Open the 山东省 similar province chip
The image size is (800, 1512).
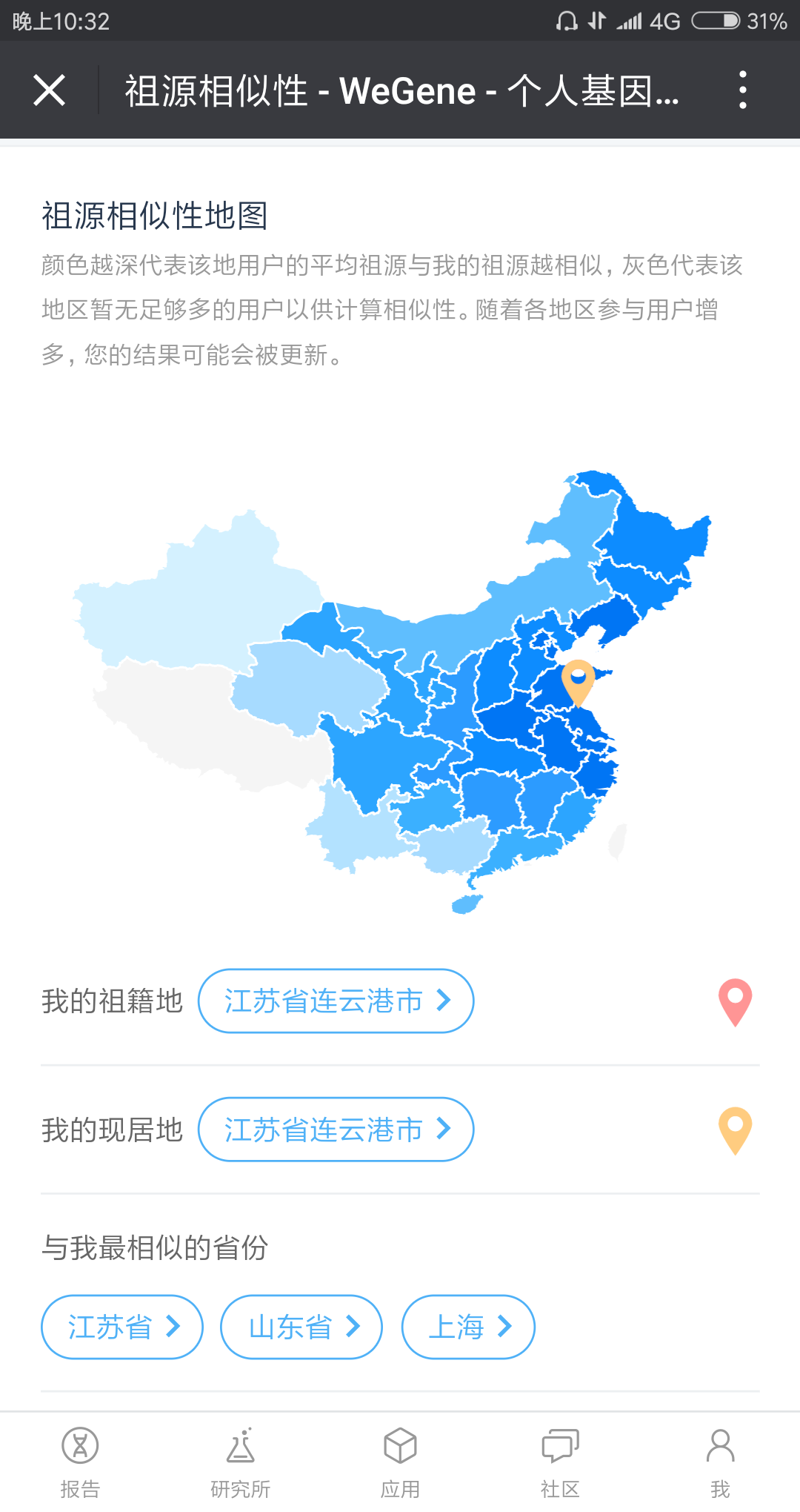click(301, 1327)
